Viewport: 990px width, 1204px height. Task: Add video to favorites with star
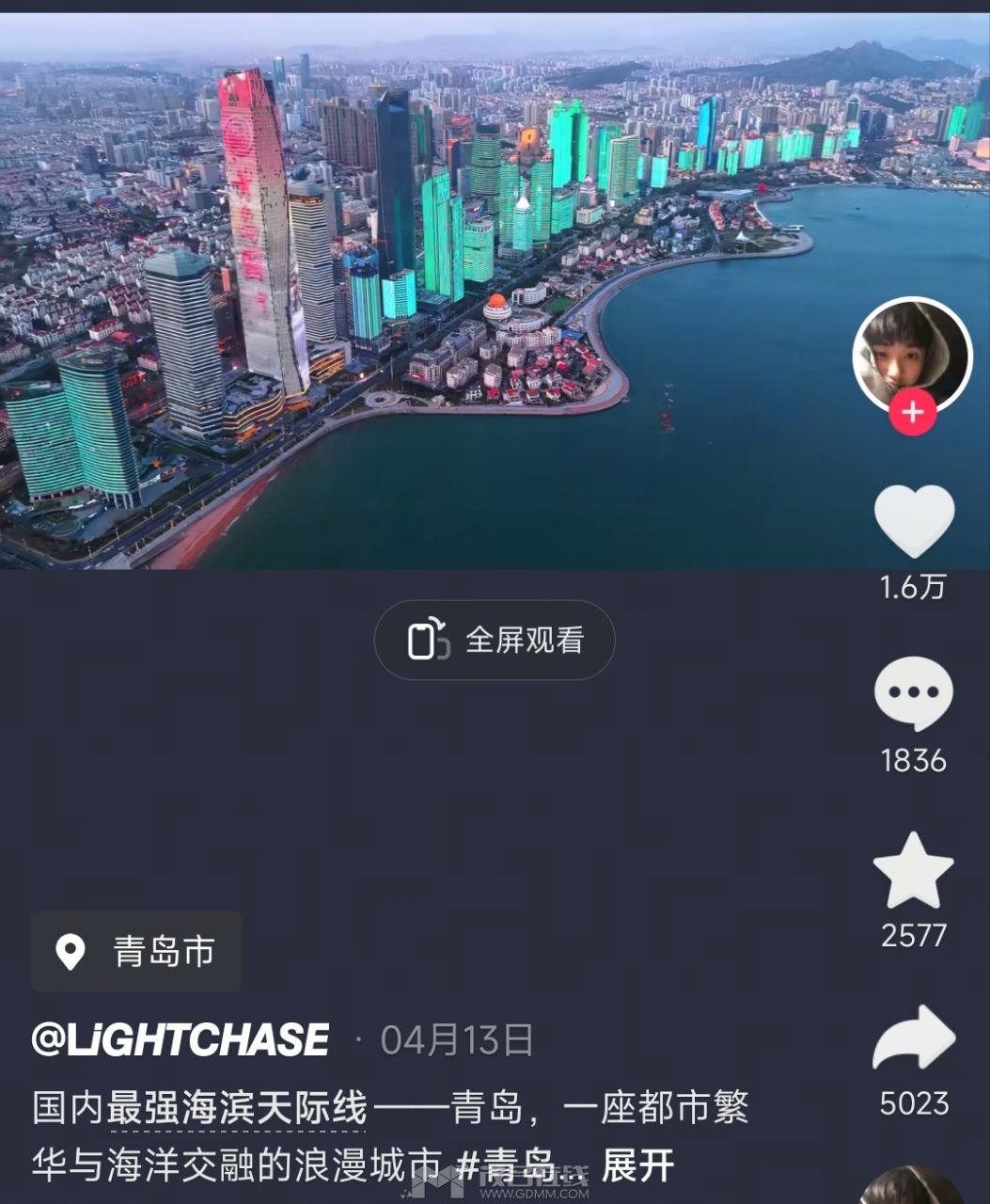point(913,871)
